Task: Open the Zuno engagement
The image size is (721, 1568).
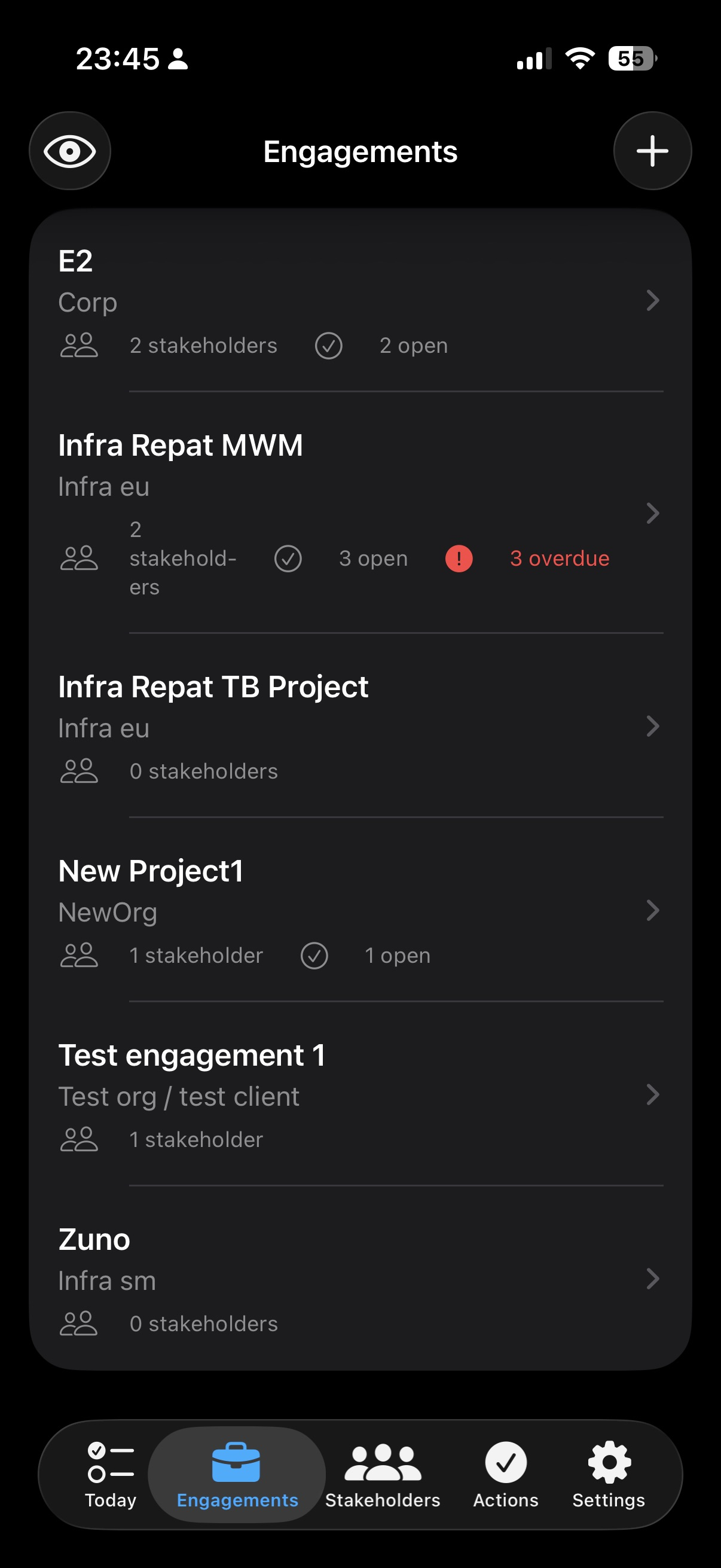Action: coord(653,1279)
